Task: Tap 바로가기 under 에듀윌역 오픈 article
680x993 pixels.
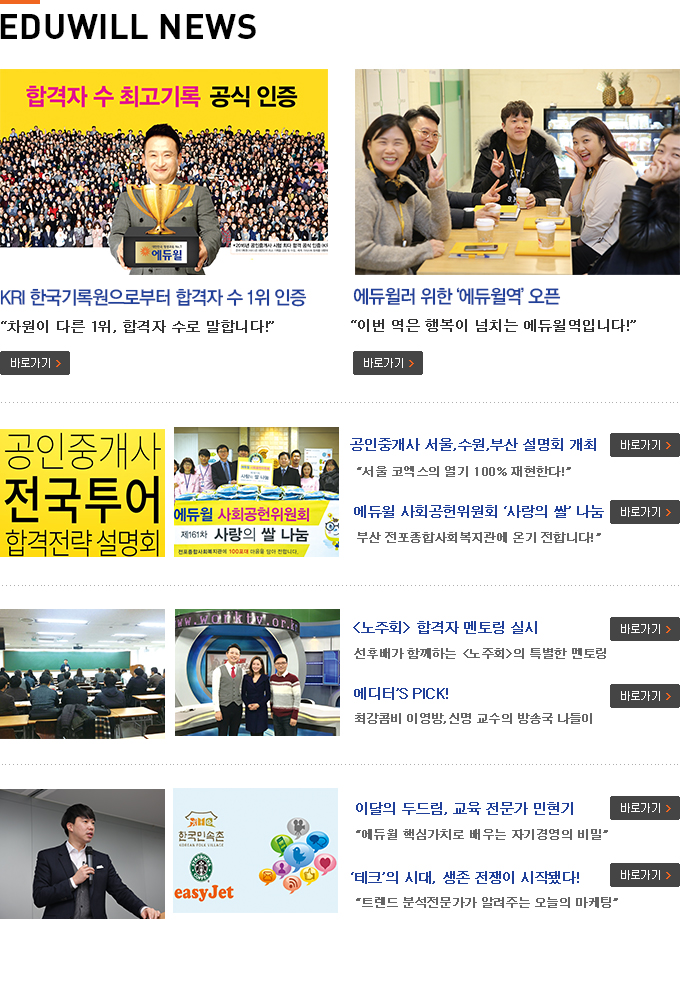Action: point(388,363)
